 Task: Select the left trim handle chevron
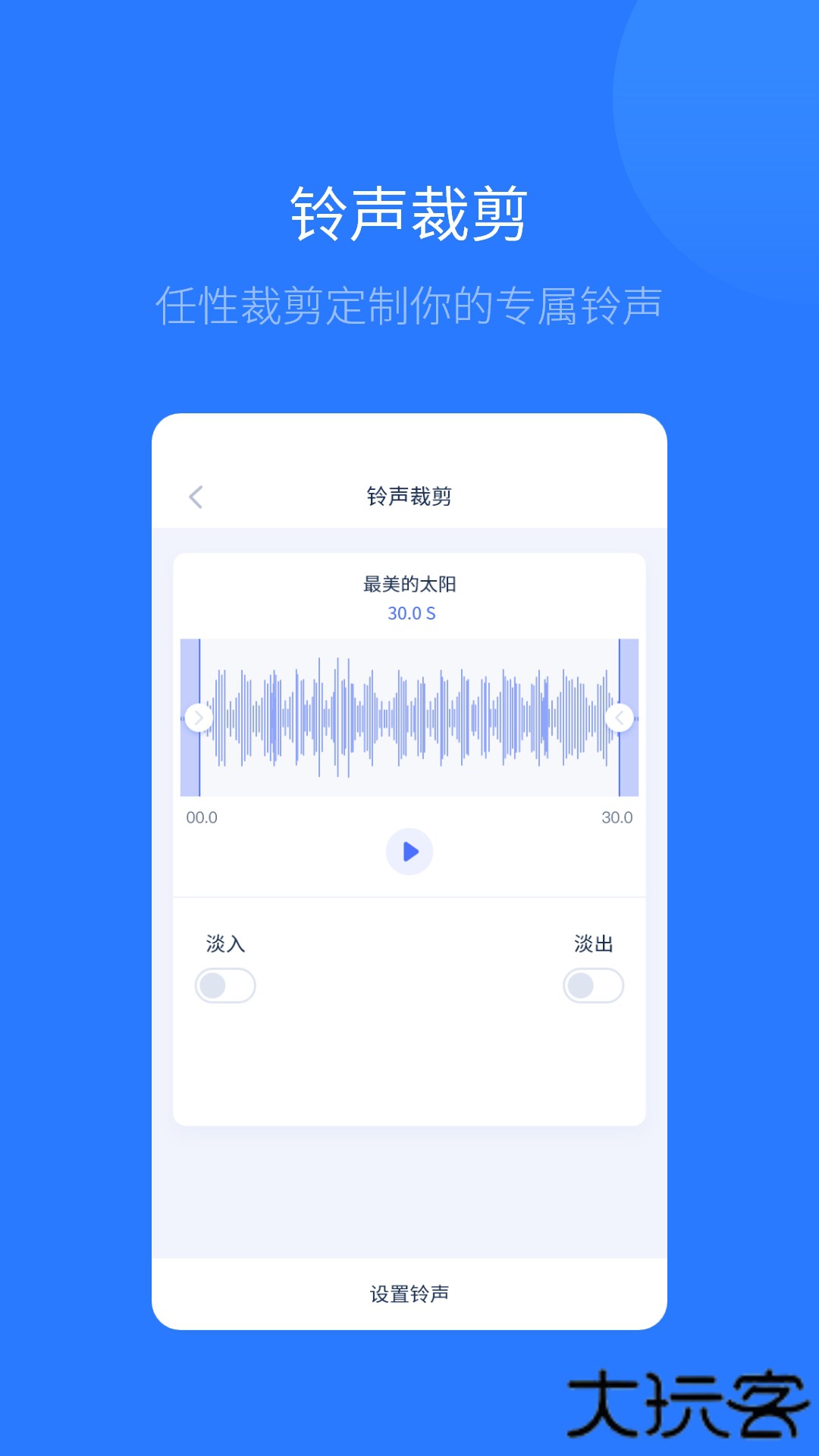(x=199, y=718)
